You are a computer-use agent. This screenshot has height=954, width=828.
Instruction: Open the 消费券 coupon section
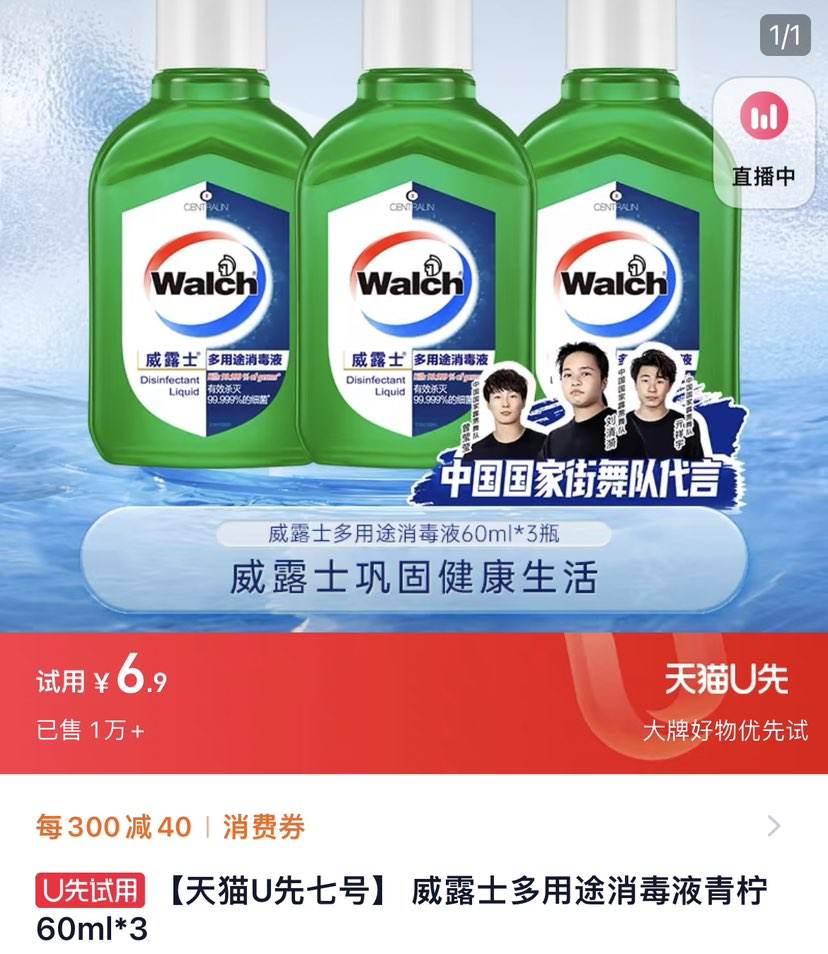(x=263, y=824)
